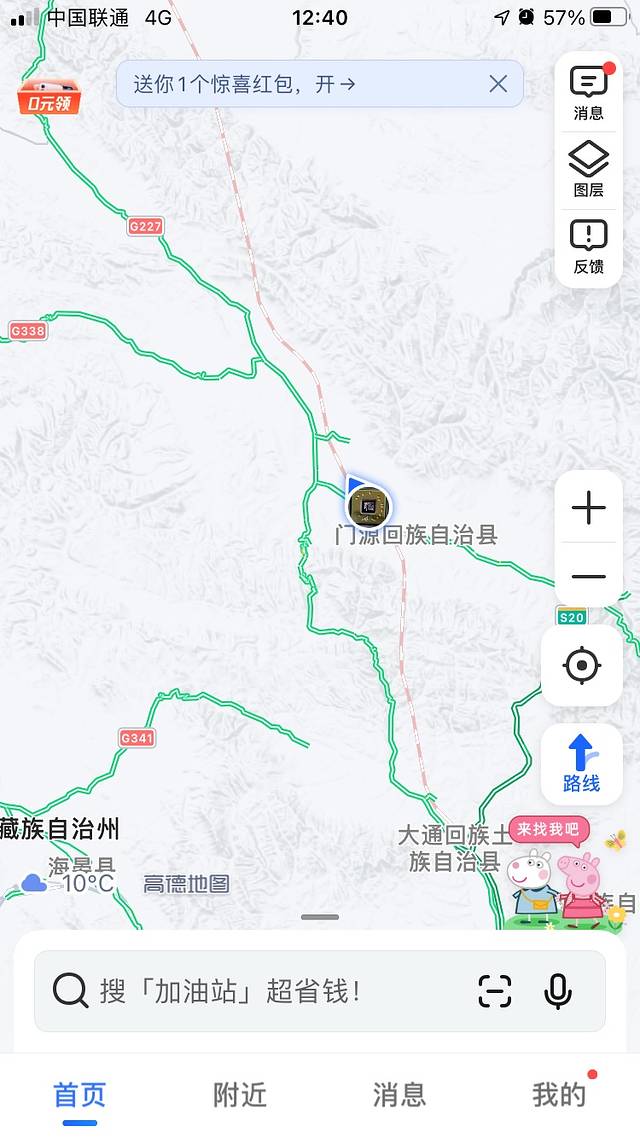The width and height of the screenshot is (640, 1138).
Task: Claim the 0元领 offer badge
Action: click(x=47, y=98)
